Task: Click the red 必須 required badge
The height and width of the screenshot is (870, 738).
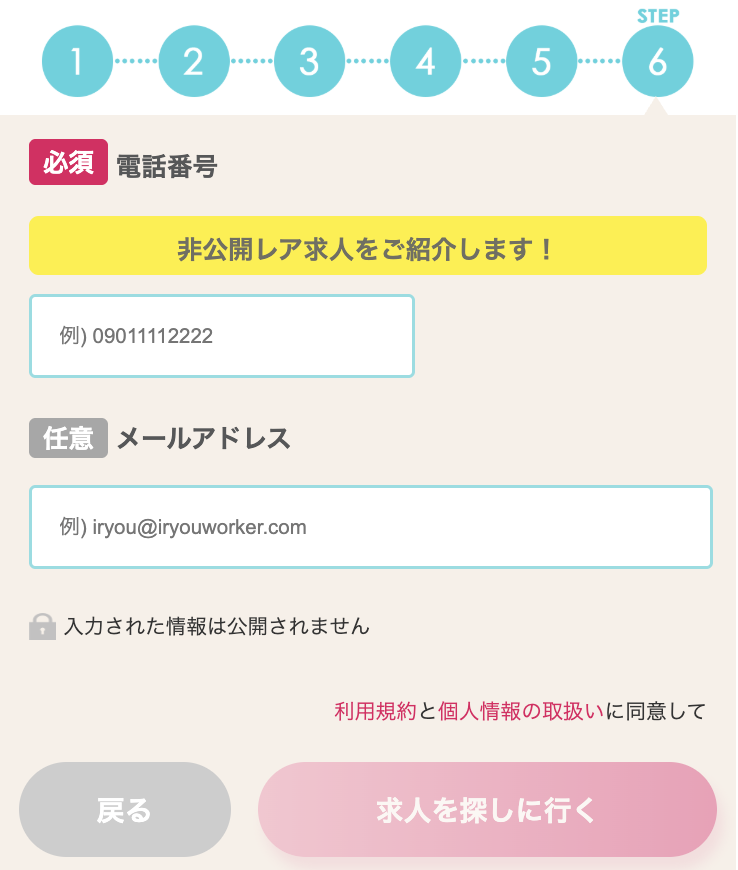Action: click(67, 162)
